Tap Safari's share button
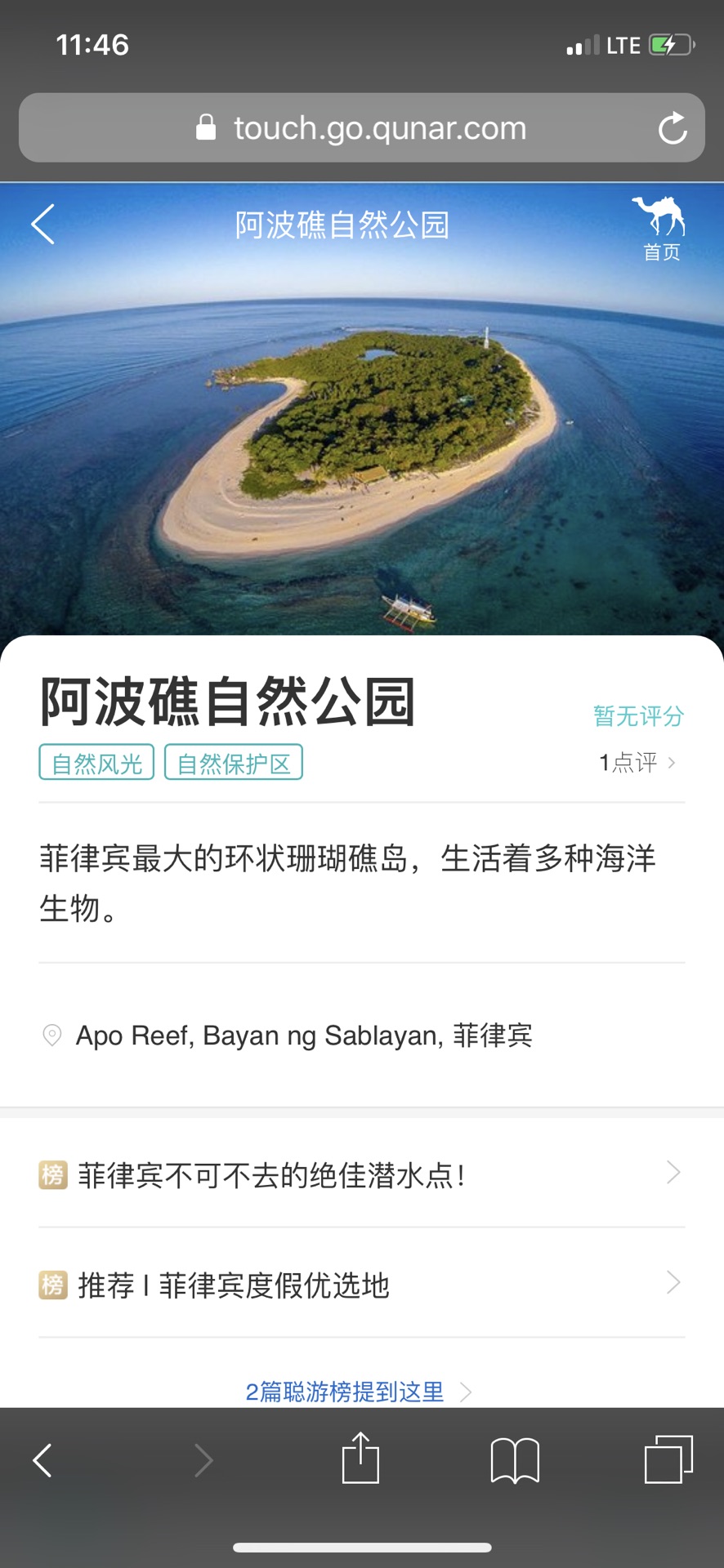The height and width of the screenshot is (1568, 724). tap(360, 1459)
